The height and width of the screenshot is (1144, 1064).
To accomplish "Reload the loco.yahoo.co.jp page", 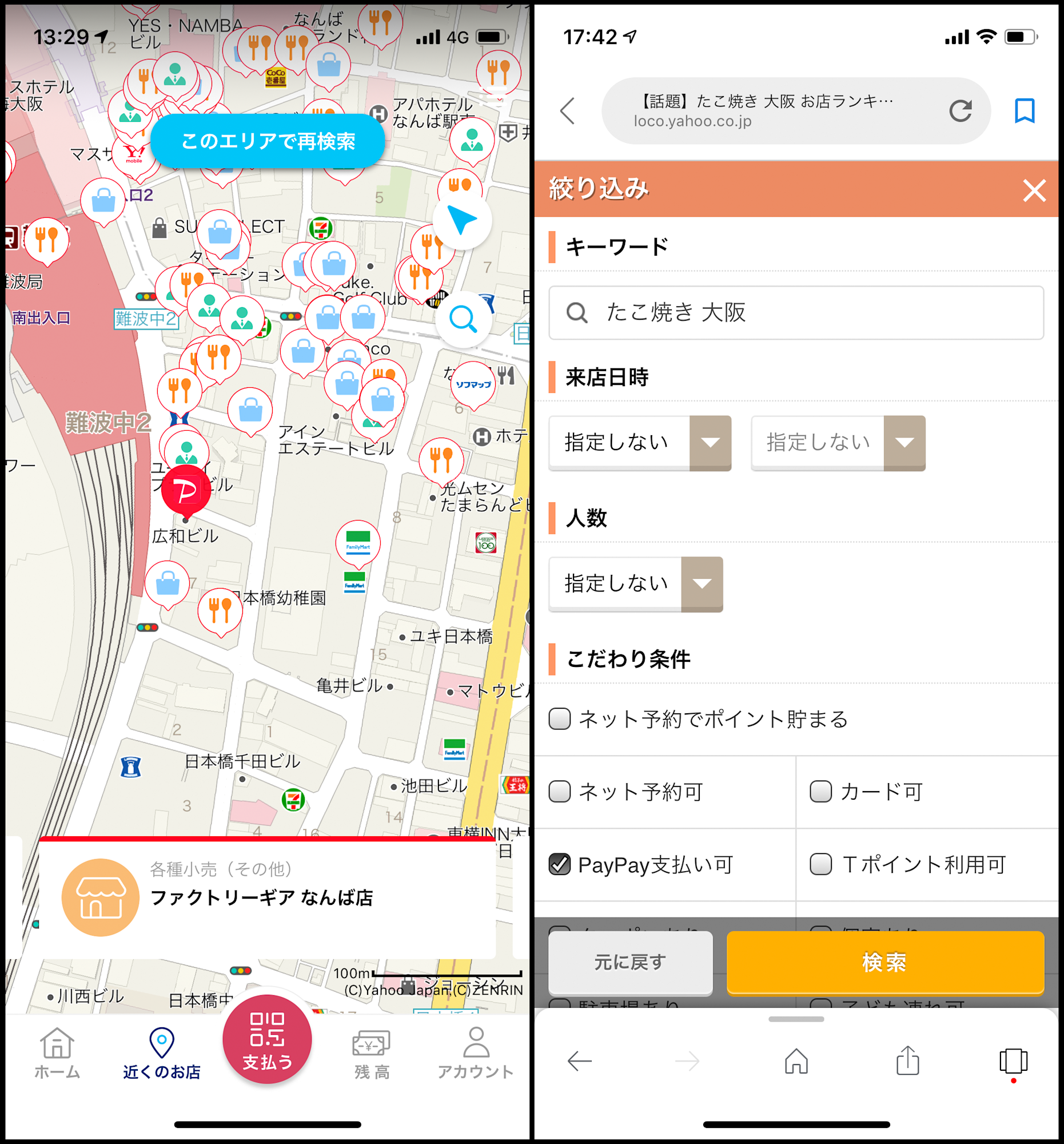I will tap(960, 110).
